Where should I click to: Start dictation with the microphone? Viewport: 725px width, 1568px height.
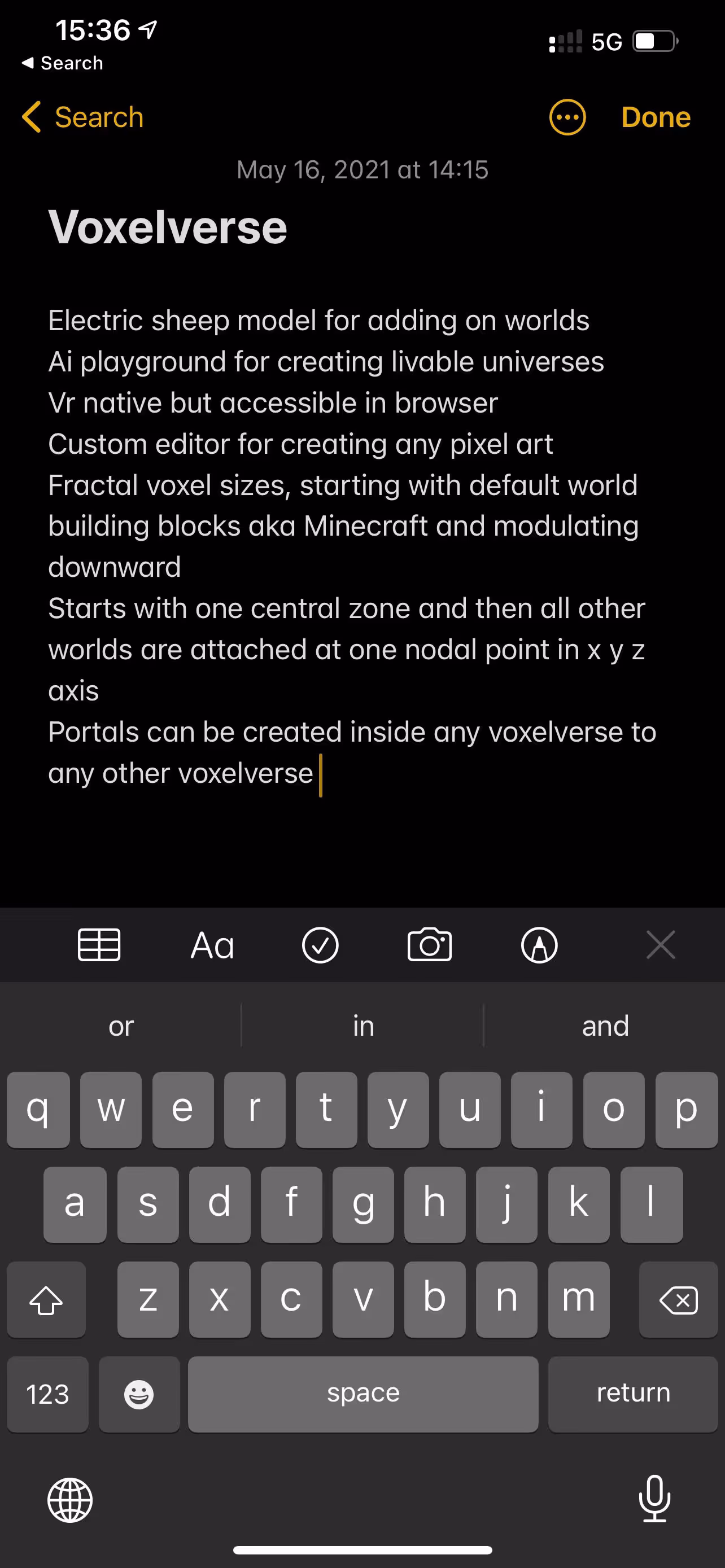pos(654,1498)
